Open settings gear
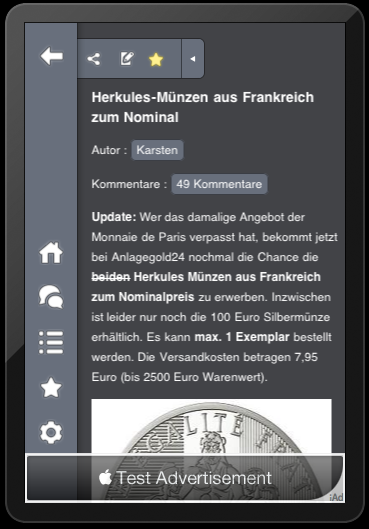Screen dimensions: 369x529 (x=51, y=432)
